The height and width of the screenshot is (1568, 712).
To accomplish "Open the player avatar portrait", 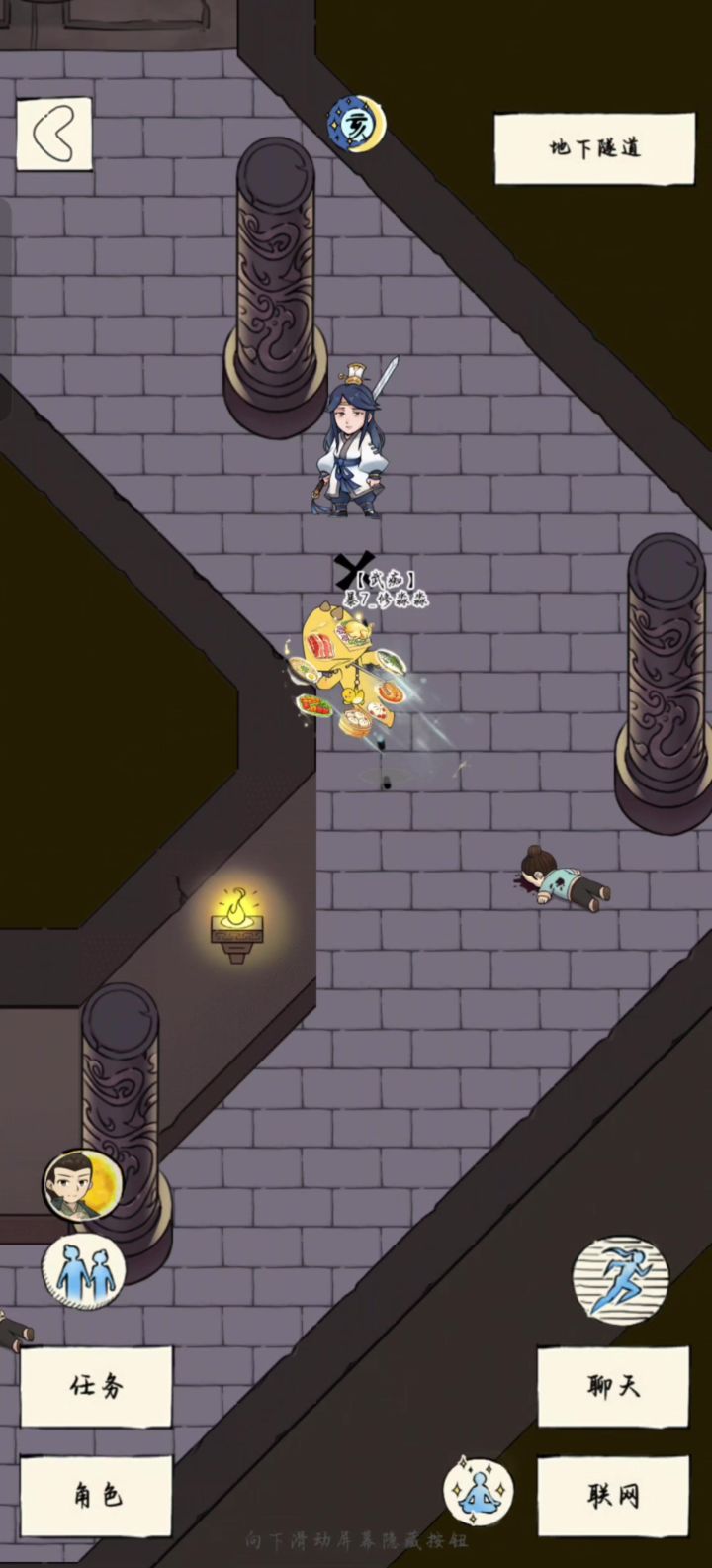I will [x=83, y=1184].
